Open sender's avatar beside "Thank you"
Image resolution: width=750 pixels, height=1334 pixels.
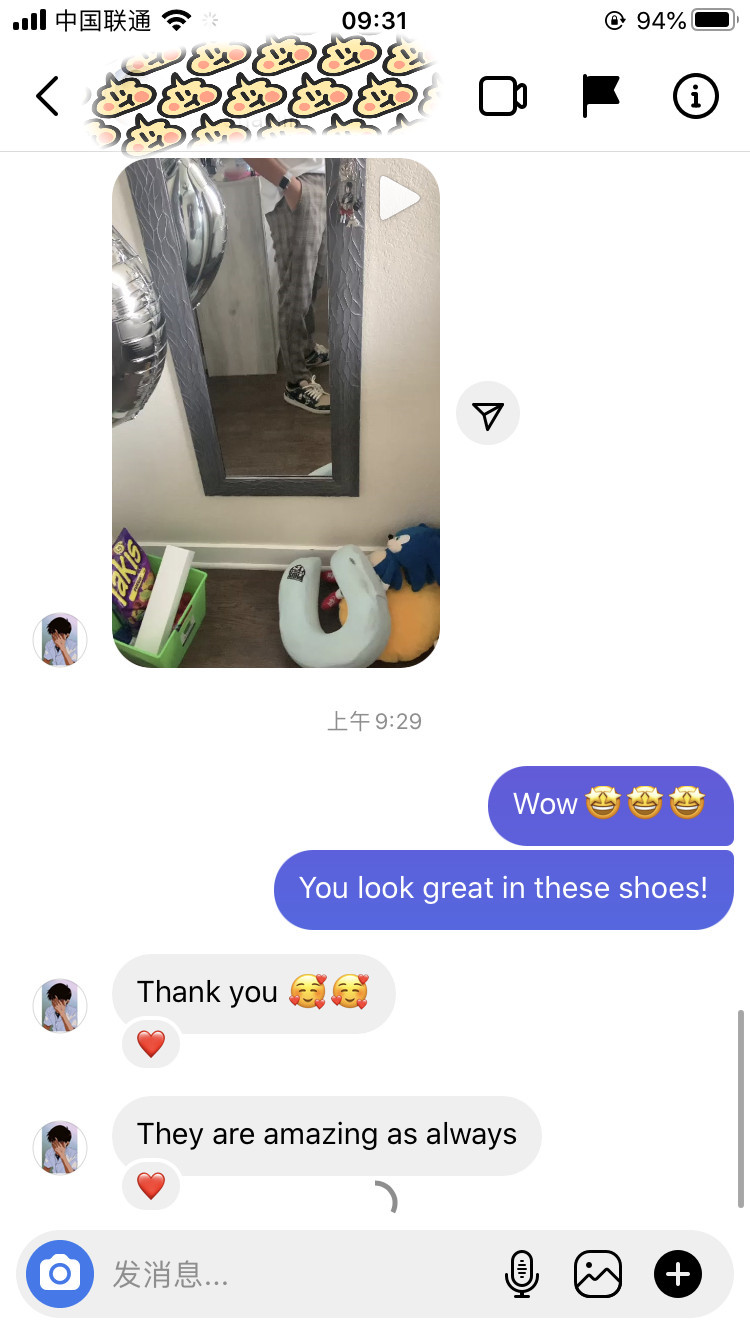pyautogui.click(x=60, y=1005)
